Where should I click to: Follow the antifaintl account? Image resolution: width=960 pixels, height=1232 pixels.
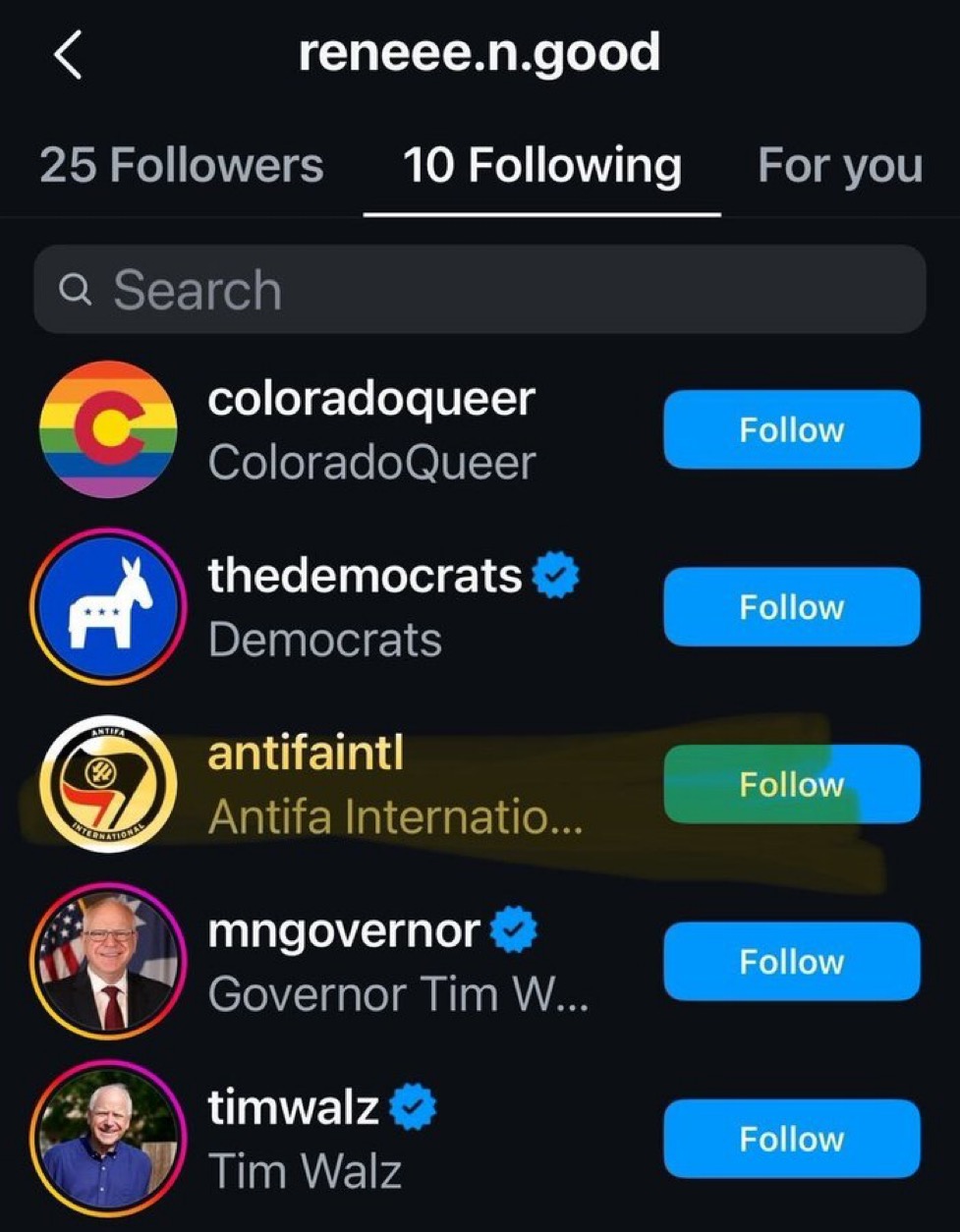coord(791,784)
